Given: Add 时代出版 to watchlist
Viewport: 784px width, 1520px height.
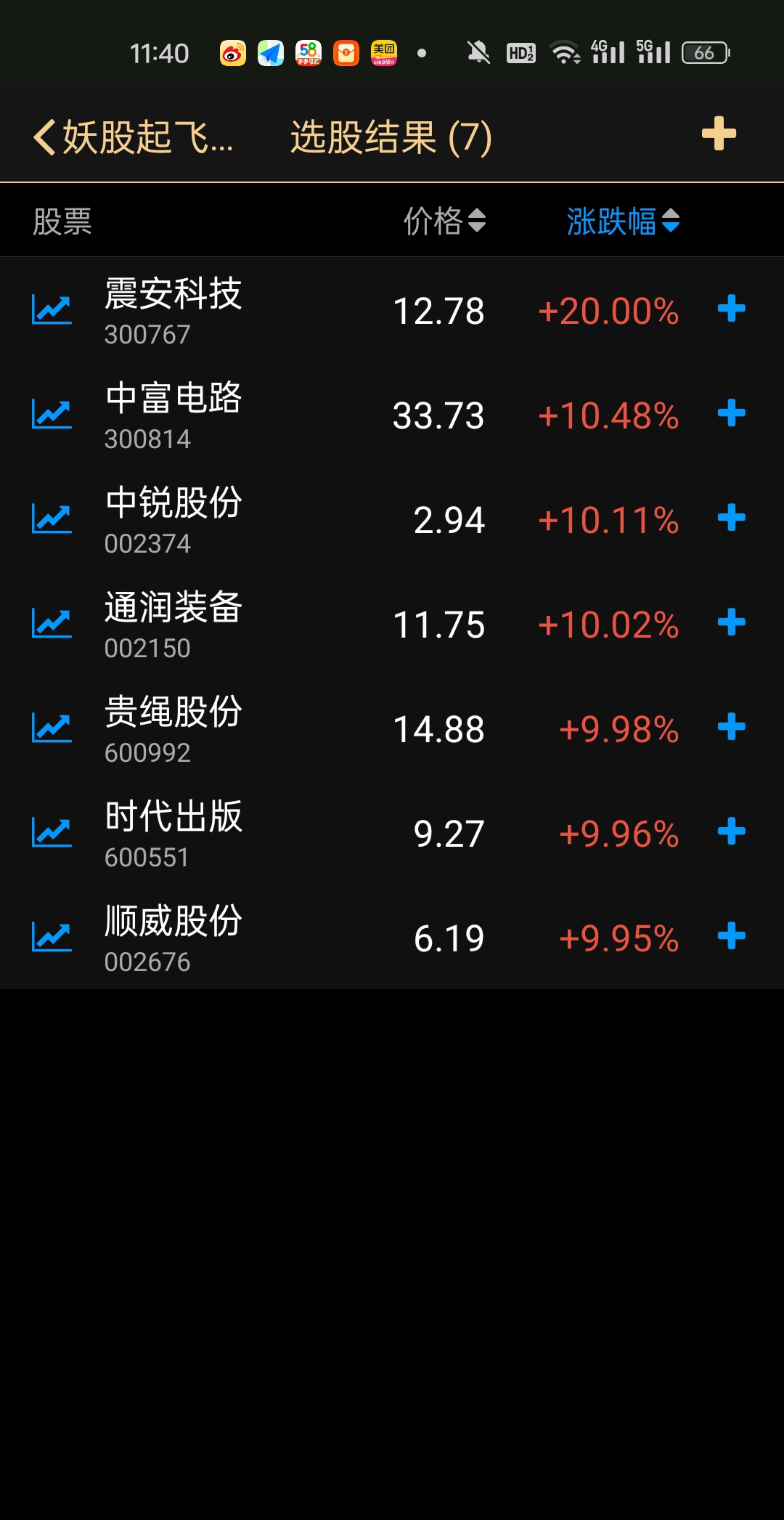Looking at the screenshot, I should click(x=731, y=832).
